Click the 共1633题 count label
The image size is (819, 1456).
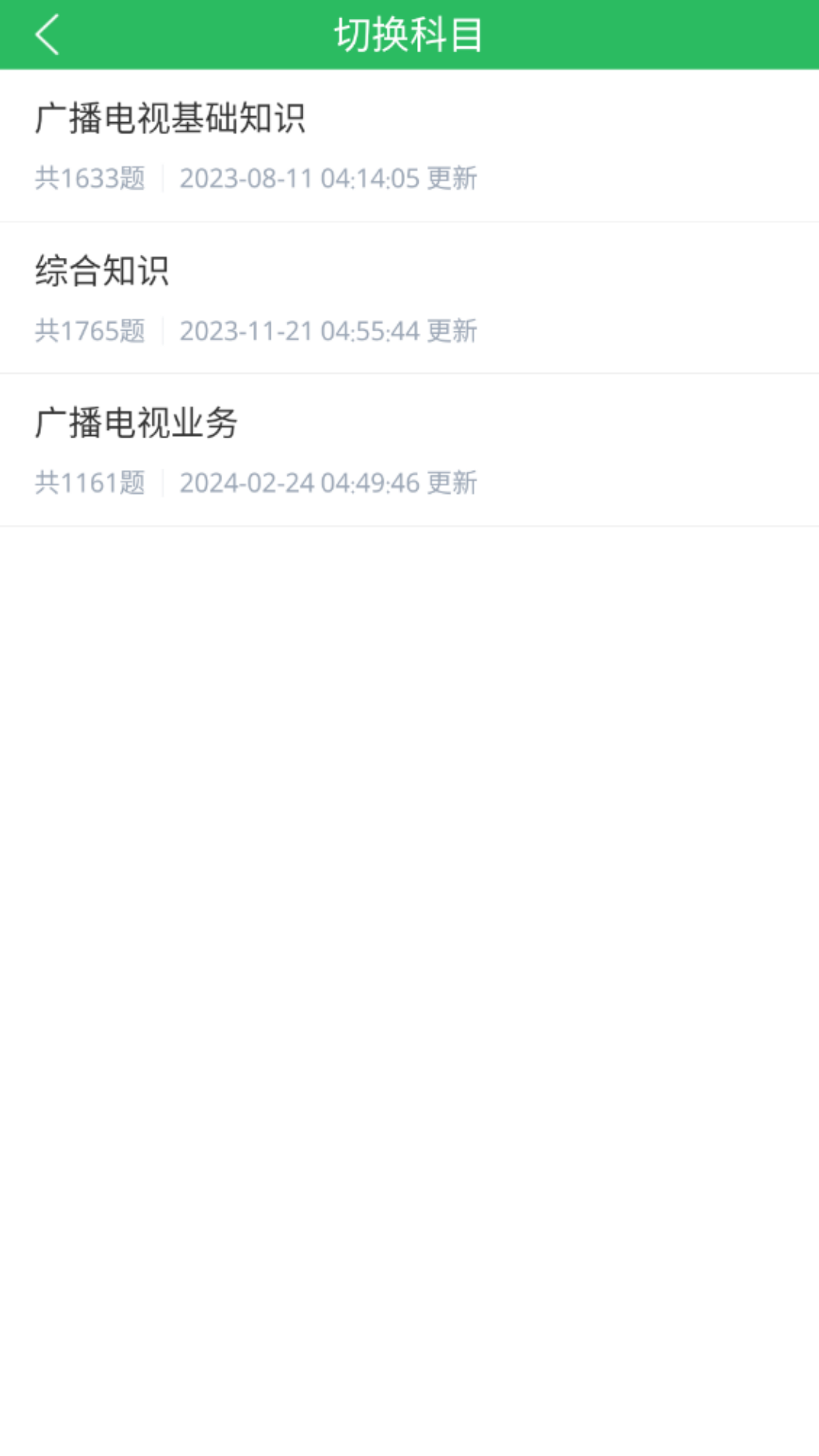[90, 178]
